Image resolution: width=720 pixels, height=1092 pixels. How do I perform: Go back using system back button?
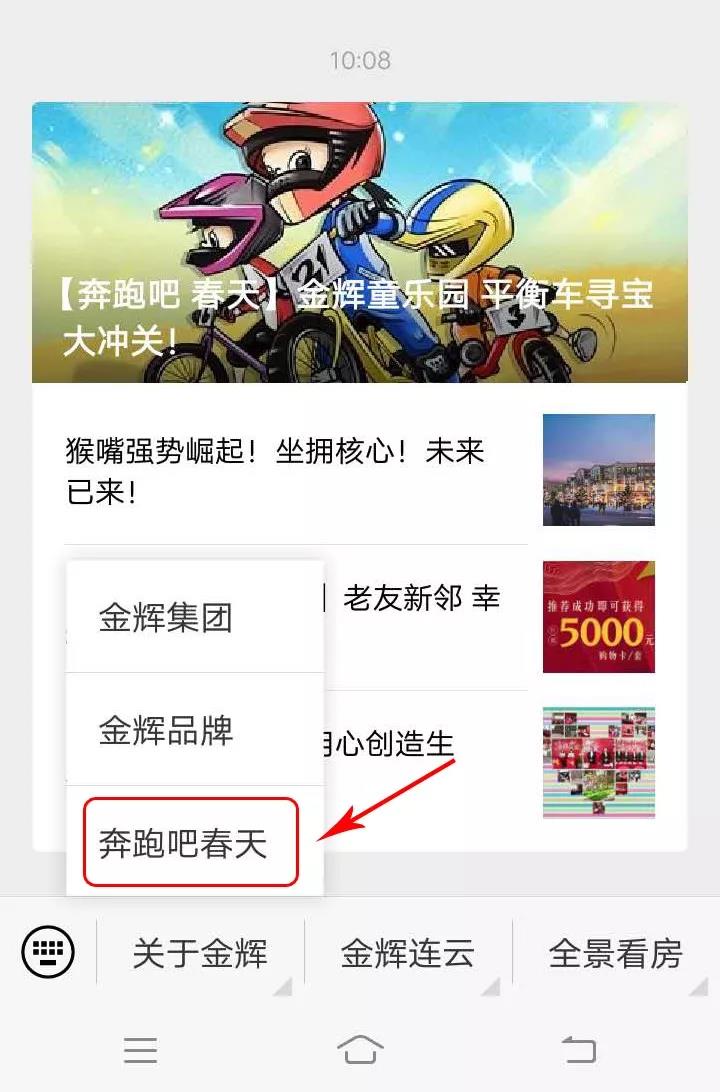[x=579, y=1049]
